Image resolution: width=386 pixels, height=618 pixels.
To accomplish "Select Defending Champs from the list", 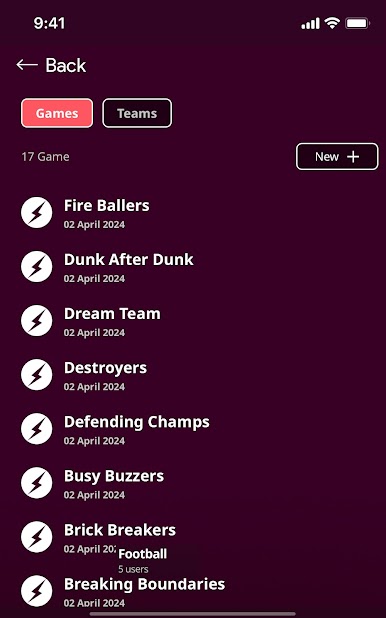I will pos(193,429).
